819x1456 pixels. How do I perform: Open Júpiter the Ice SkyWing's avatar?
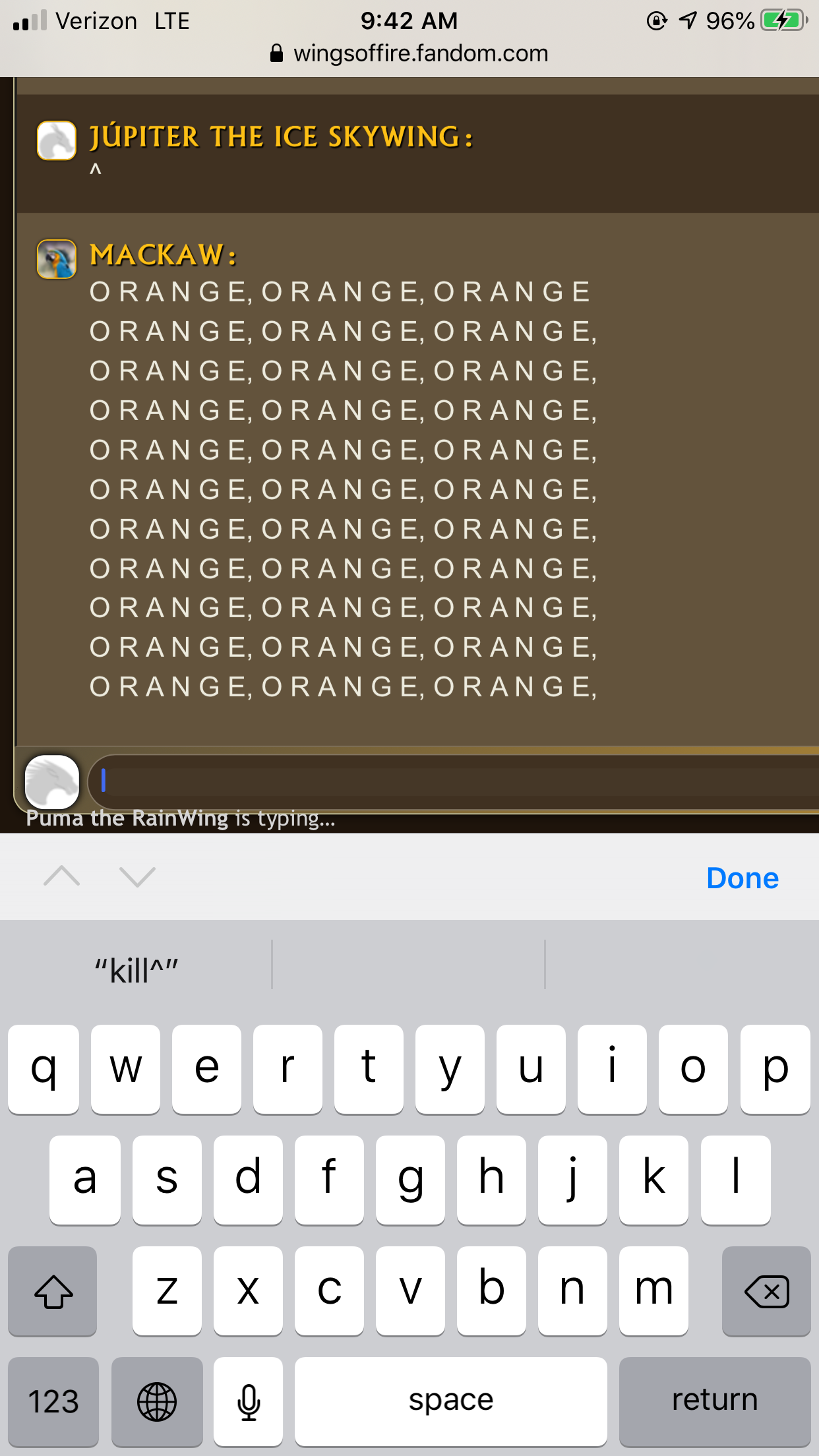[x=57, y=140]
